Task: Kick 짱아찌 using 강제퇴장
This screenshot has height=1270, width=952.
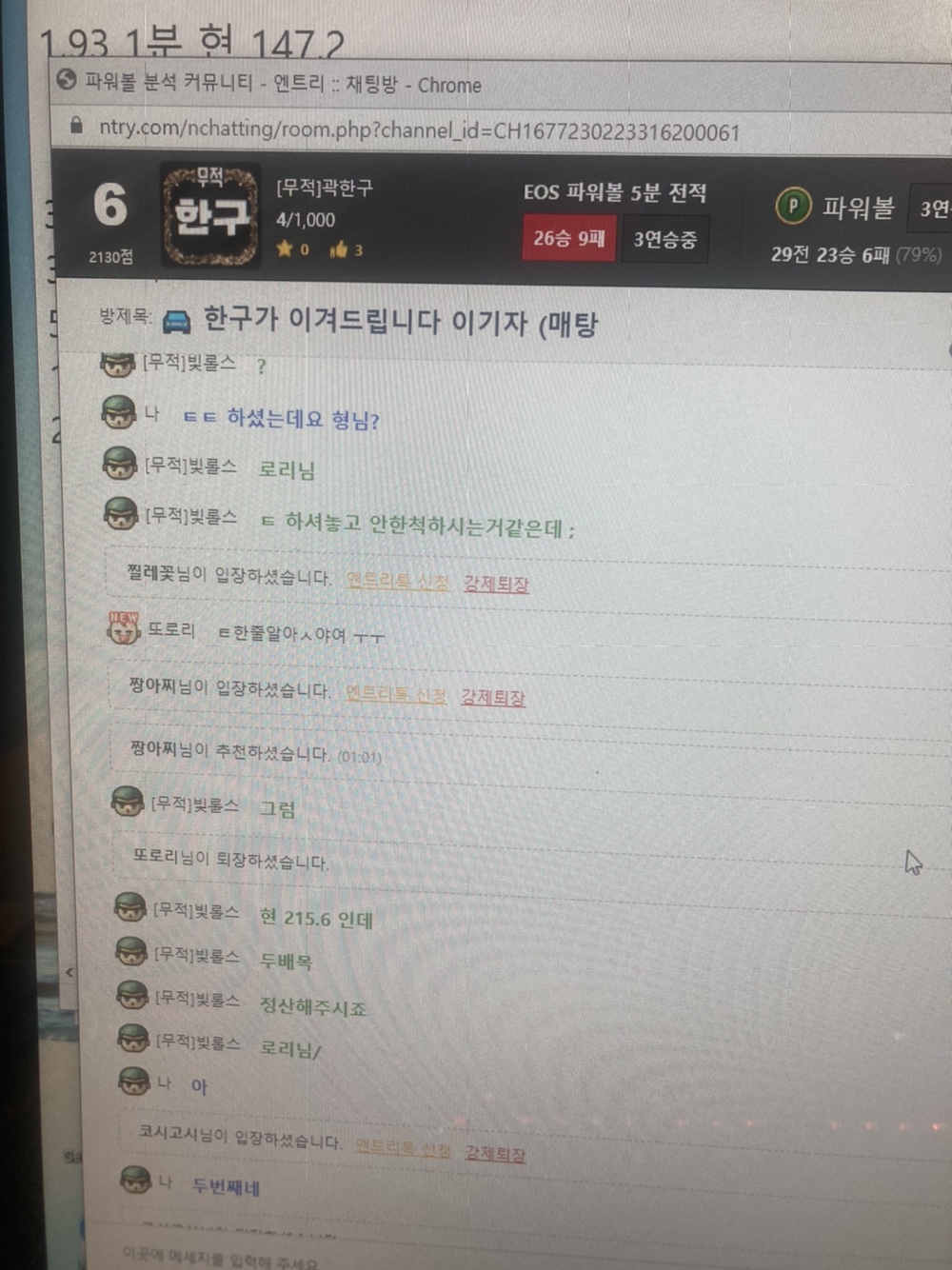Action: 492,697
